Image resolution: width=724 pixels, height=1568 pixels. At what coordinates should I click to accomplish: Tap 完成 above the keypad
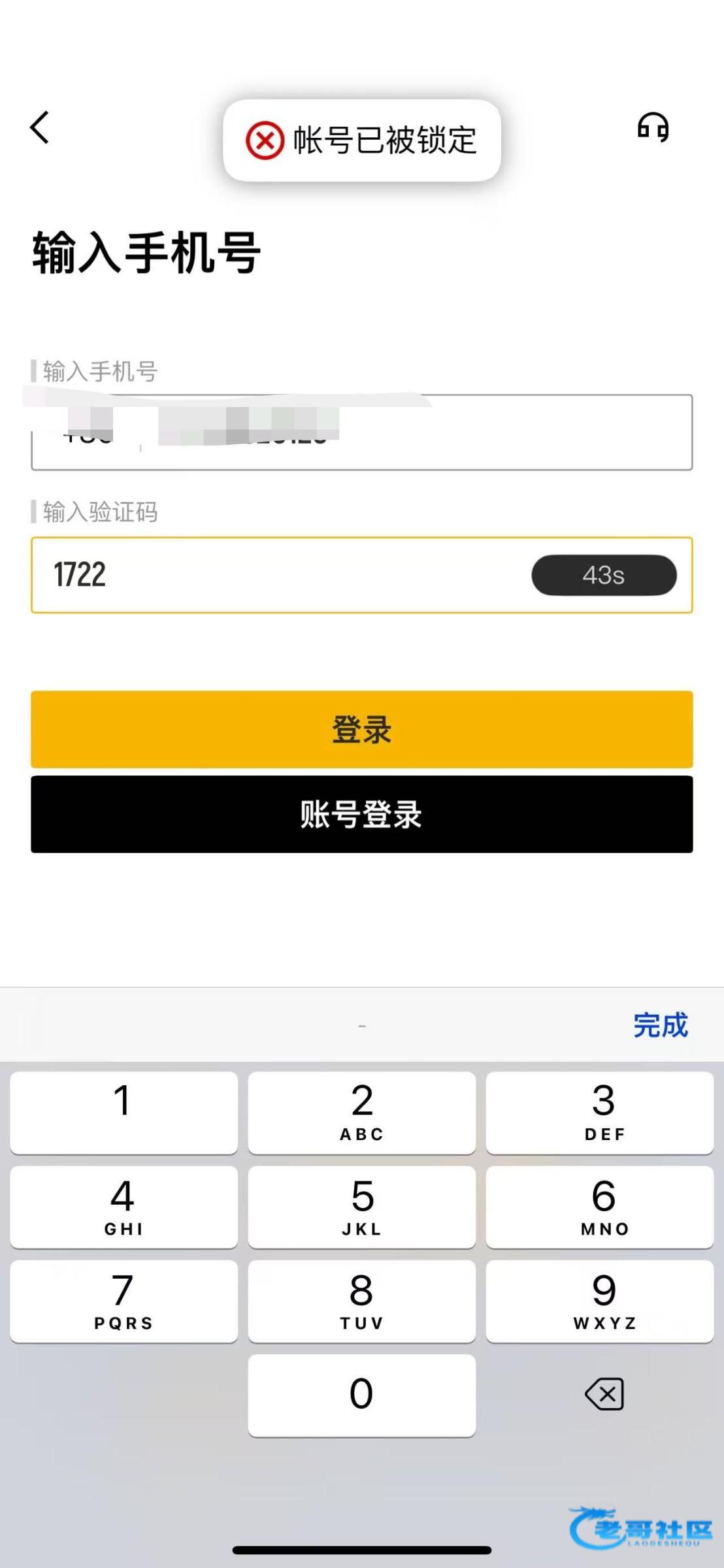(x=661, y=1025)
